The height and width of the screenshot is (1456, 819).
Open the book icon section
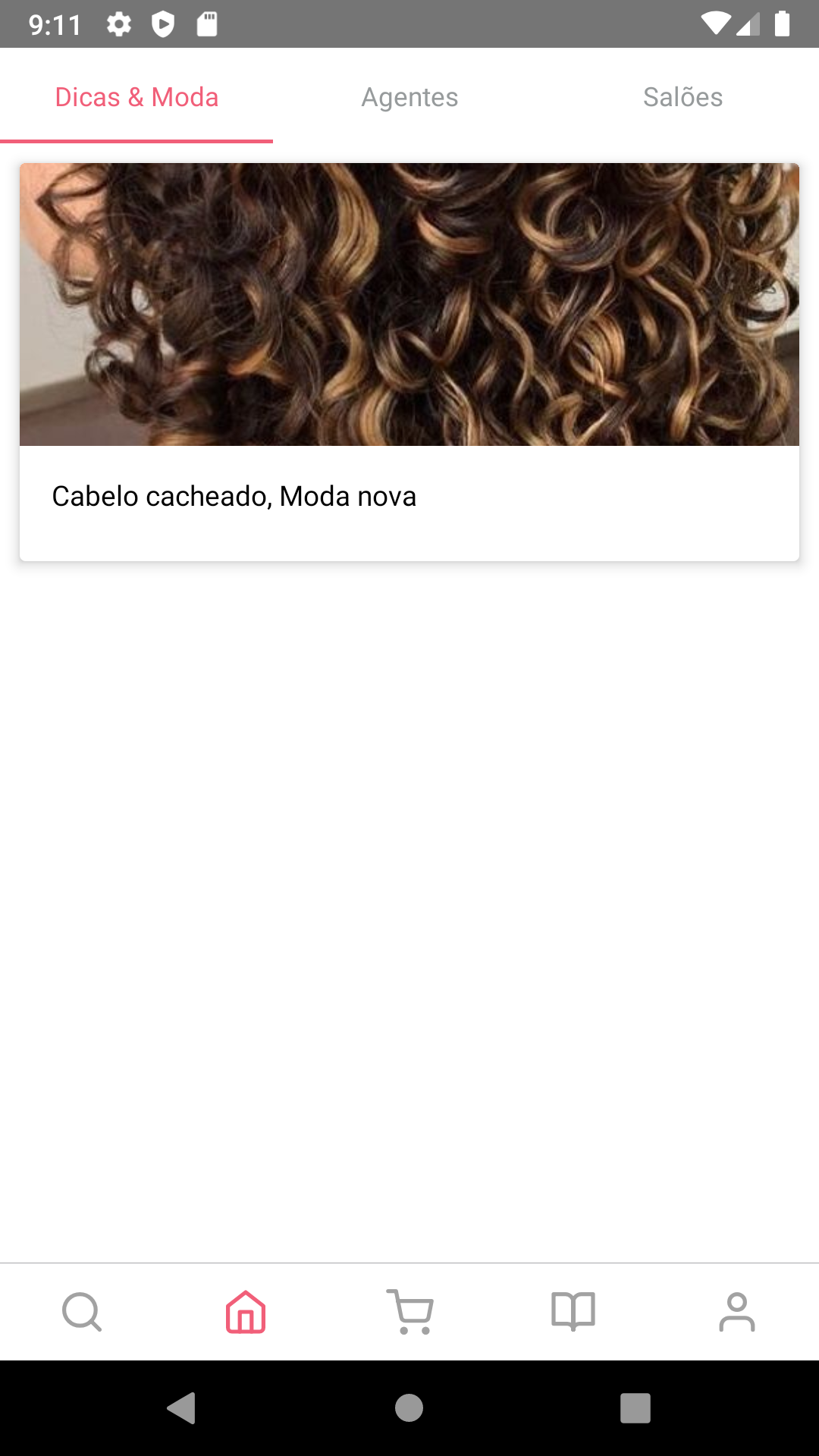(573, 1312)
